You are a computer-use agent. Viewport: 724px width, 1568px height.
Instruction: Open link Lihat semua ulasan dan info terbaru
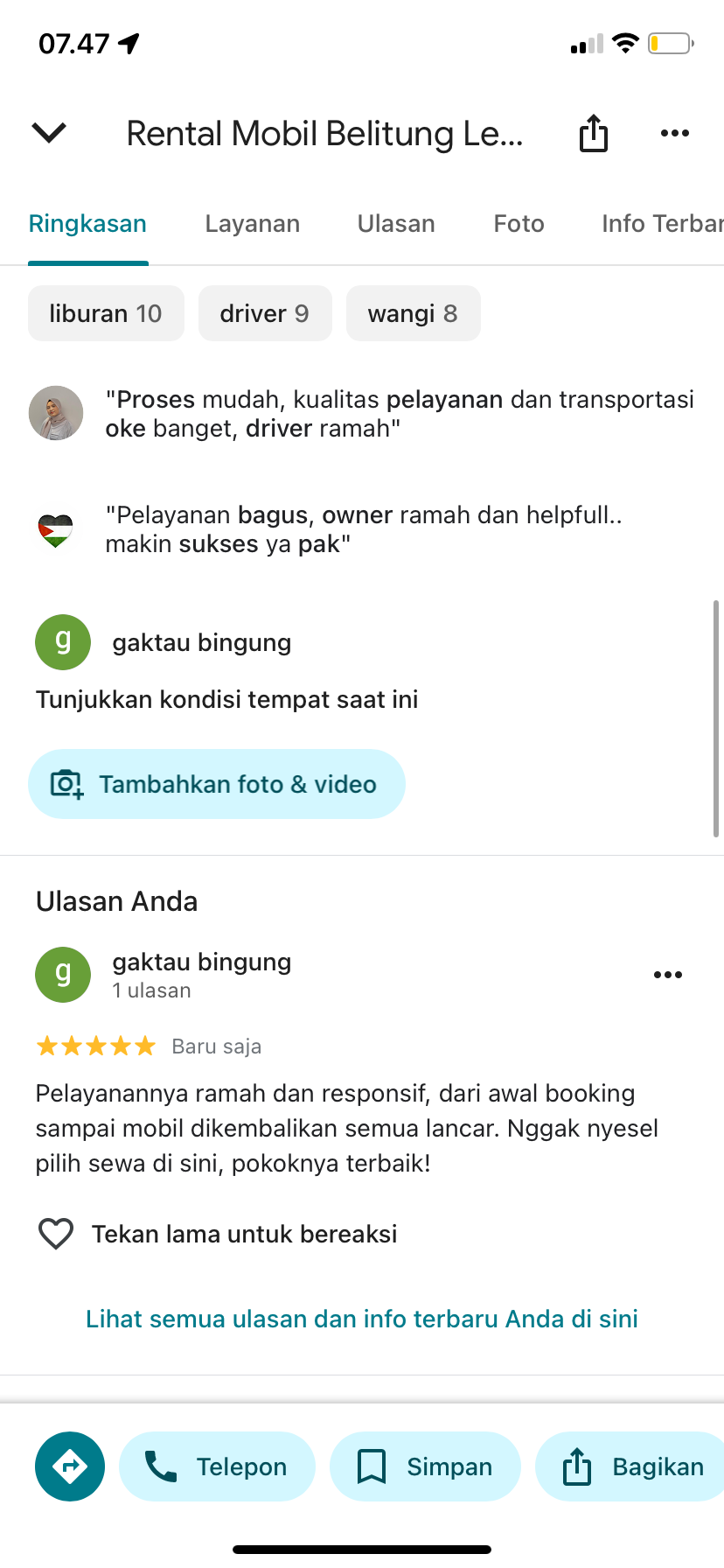(362, 1319)
